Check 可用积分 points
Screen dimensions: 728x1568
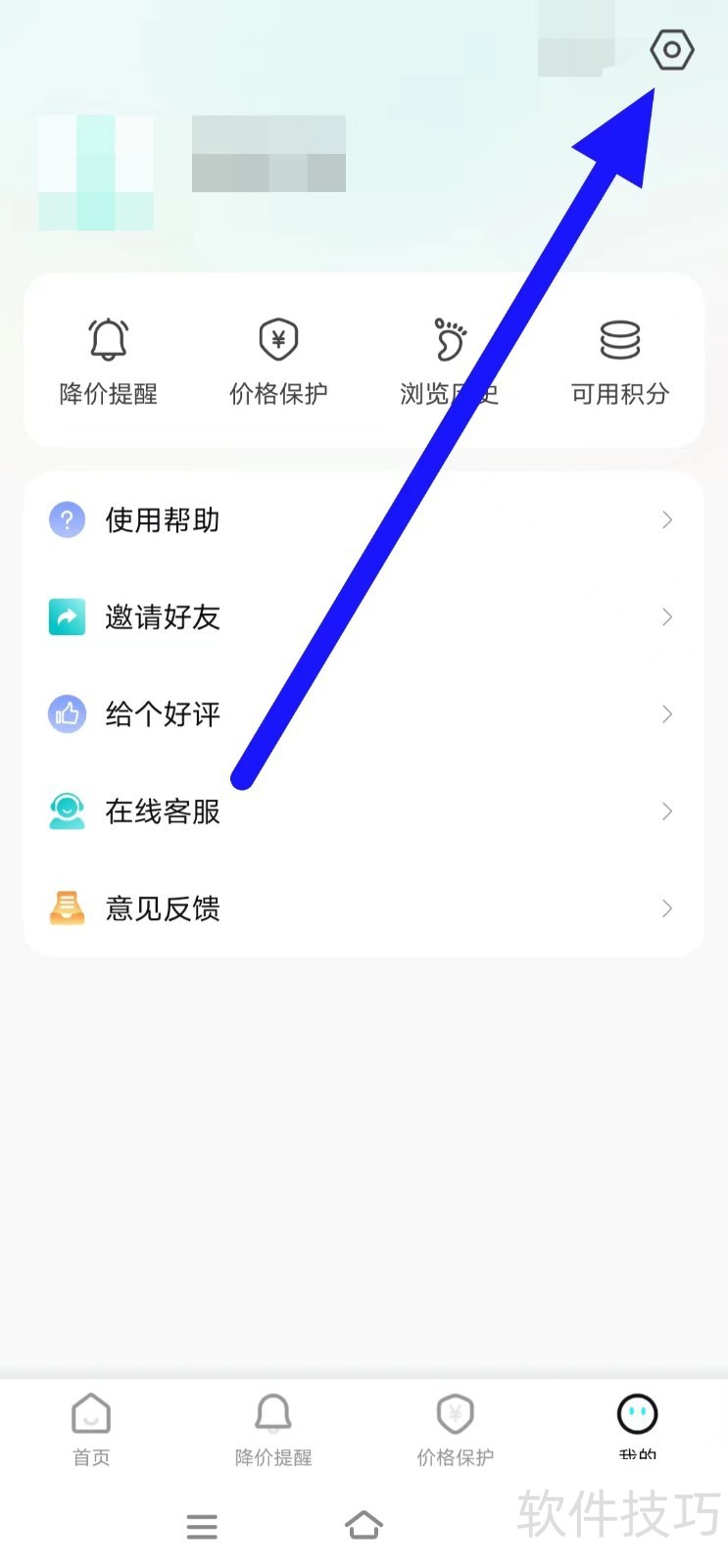619,361
